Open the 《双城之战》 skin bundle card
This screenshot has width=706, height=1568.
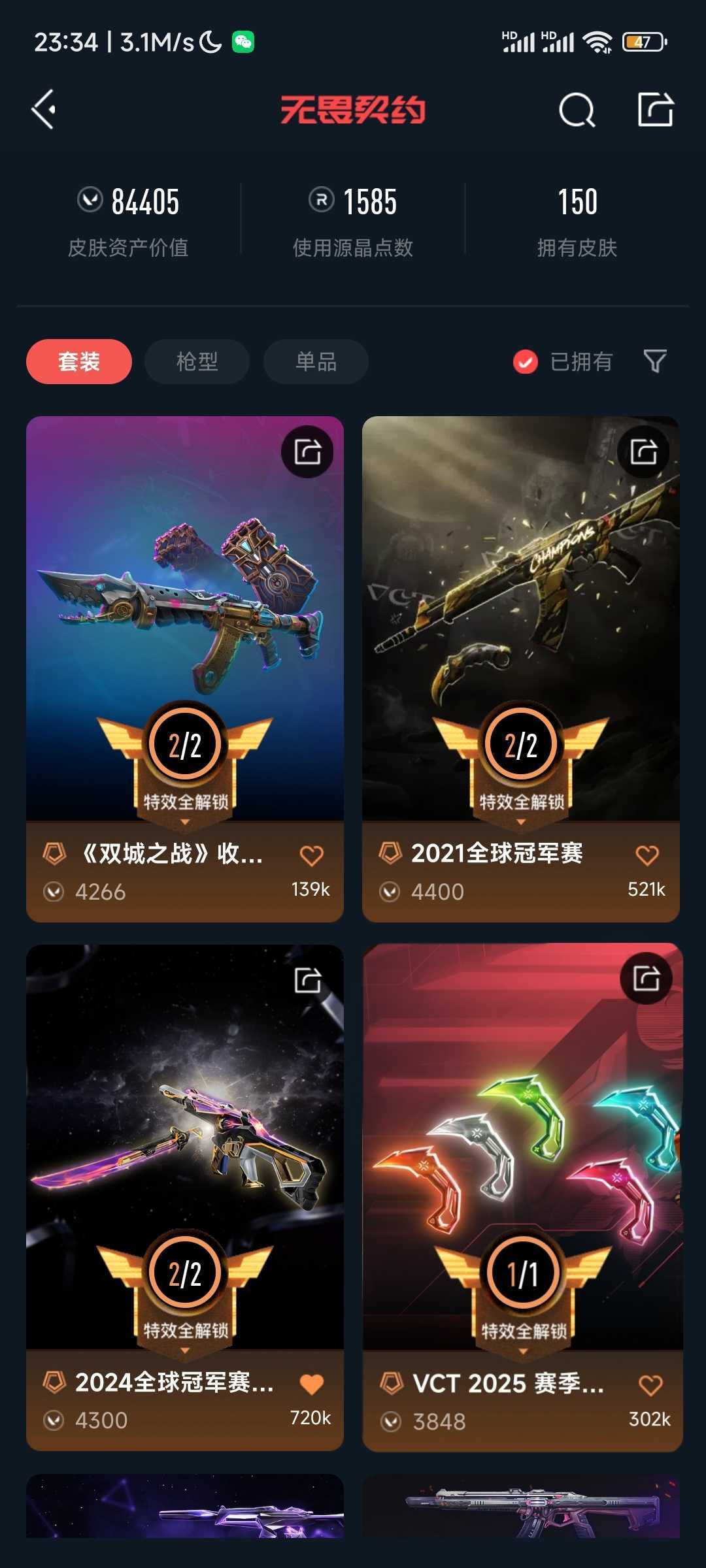click(x=185, y=669)
